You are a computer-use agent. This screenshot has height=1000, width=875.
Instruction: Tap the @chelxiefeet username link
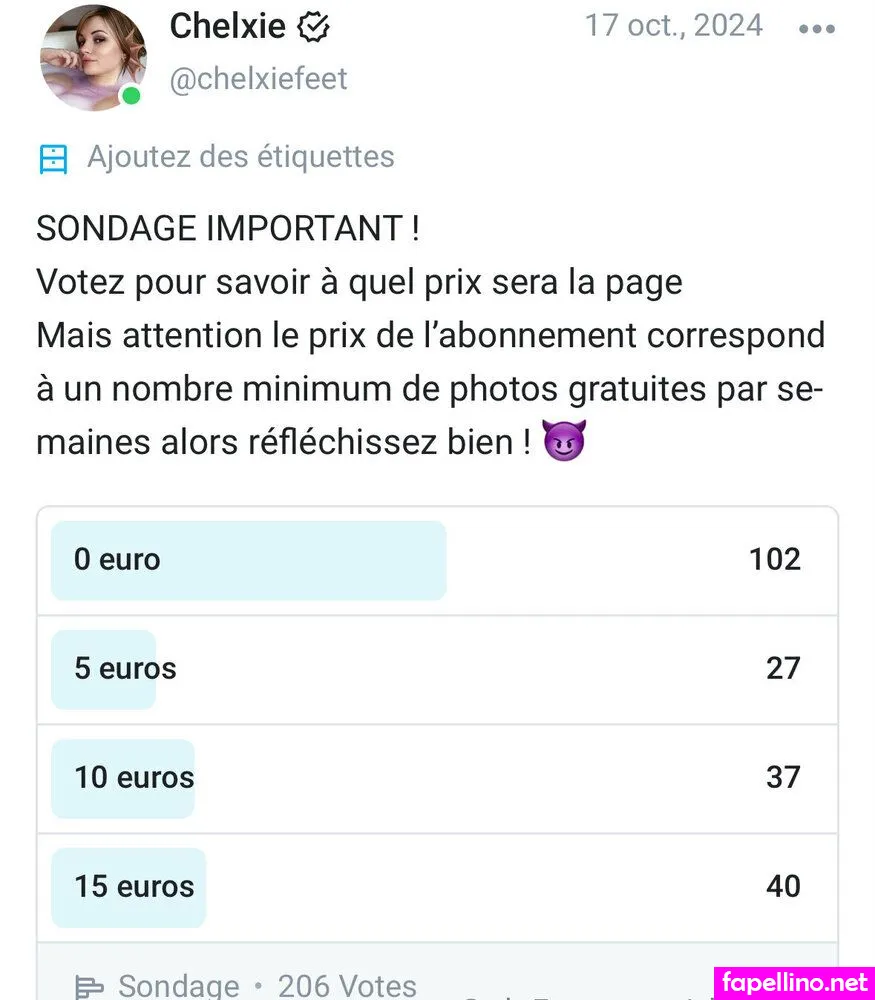click(258, 79)
